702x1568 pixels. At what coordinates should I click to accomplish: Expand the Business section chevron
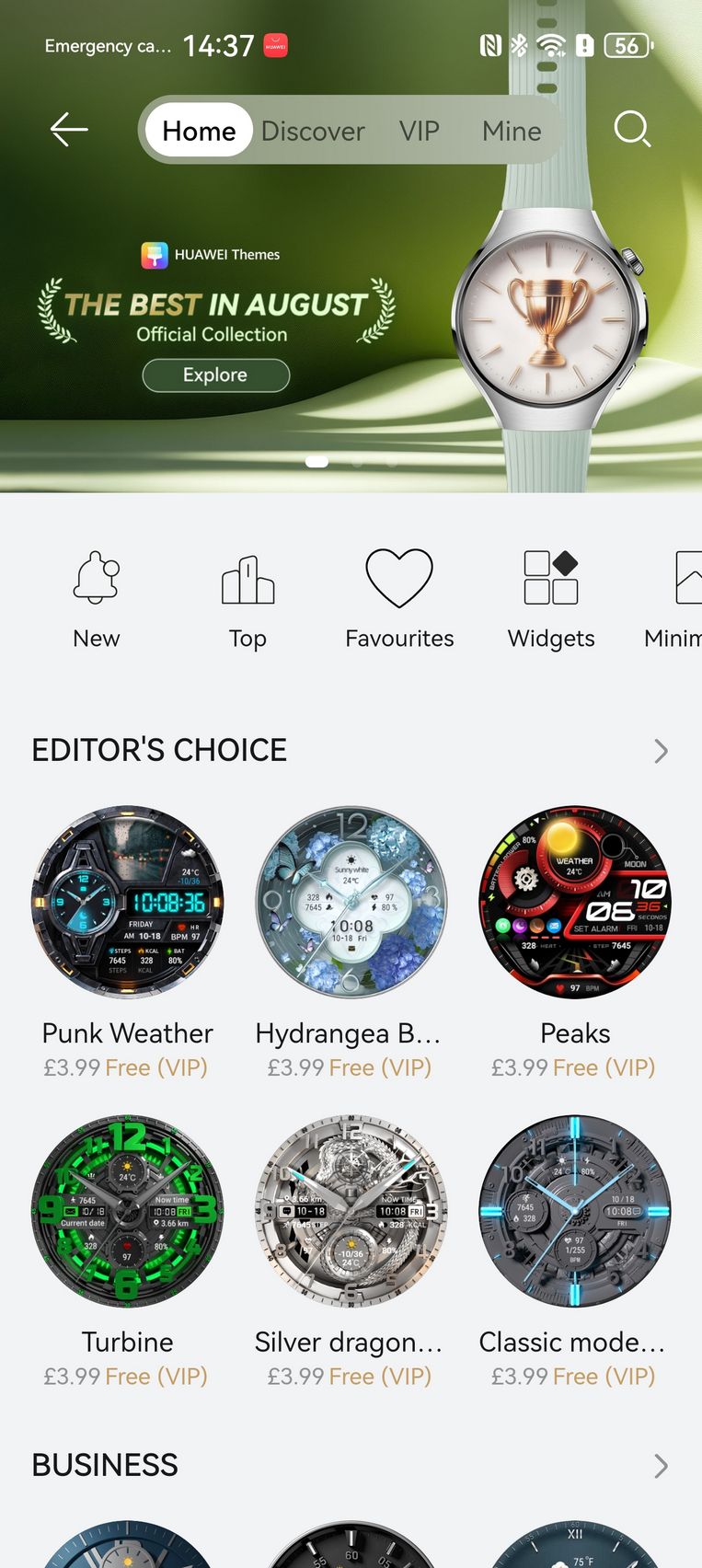661,1466
